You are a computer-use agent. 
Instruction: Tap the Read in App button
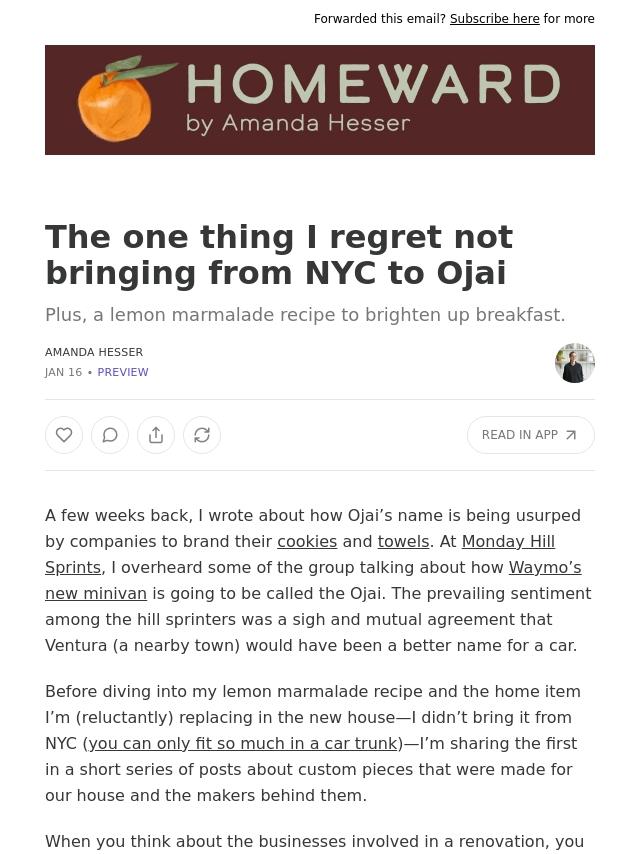pos(531,435)
